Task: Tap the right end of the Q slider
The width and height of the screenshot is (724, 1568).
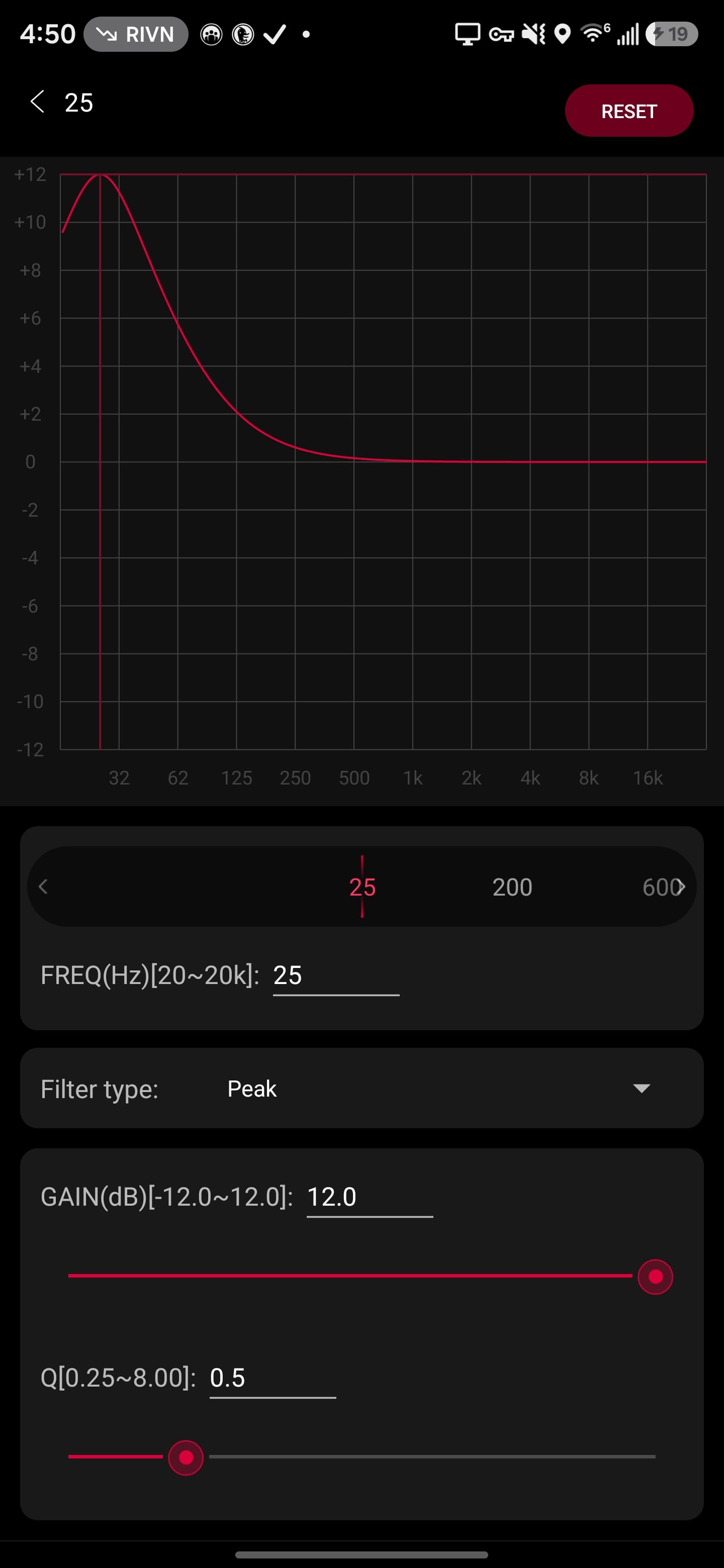Action: point(654,1456)
